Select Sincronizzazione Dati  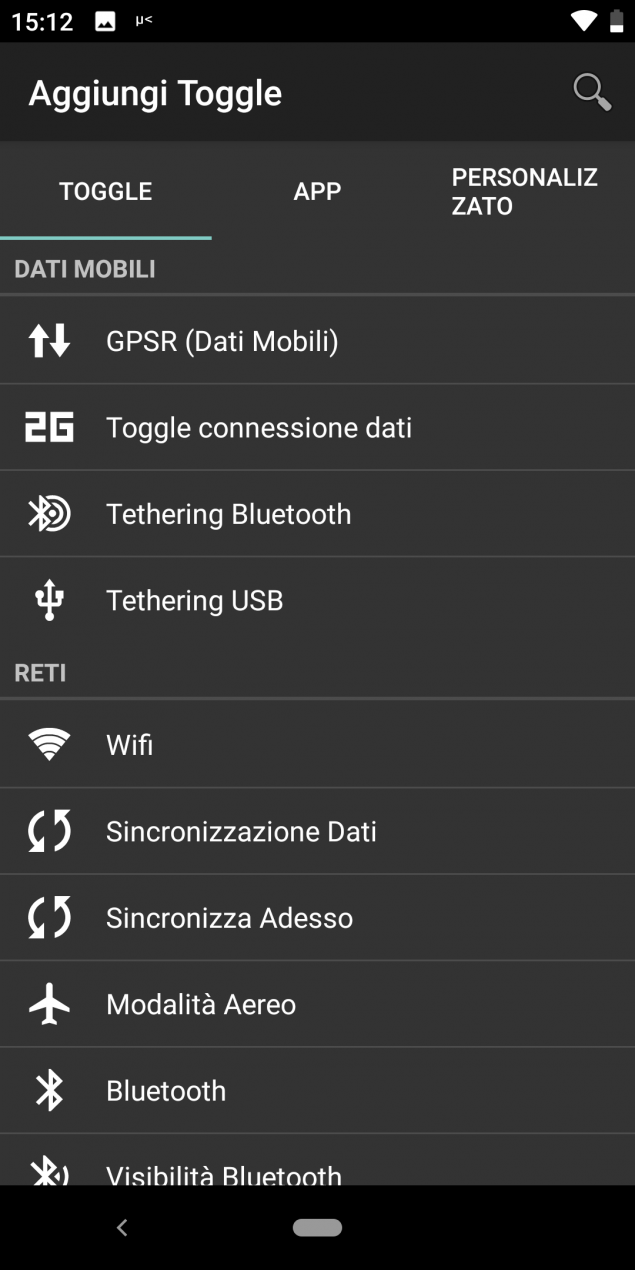[317, 831]
